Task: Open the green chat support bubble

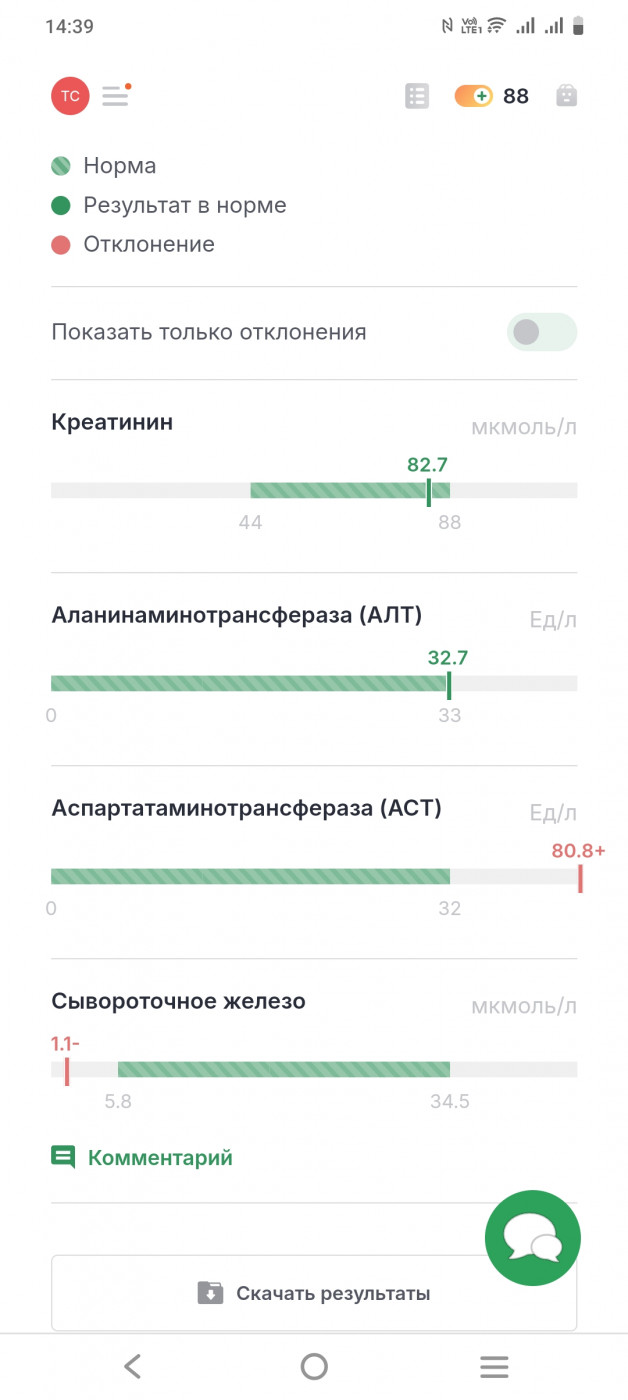Action: point(532,1238)
